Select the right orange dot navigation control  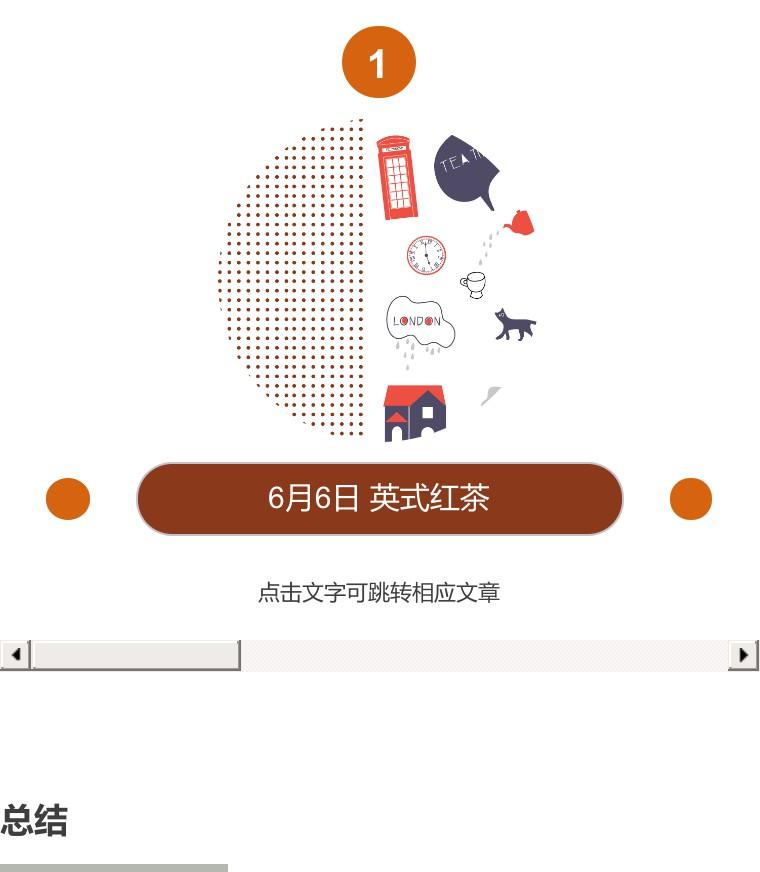[x=691, y=497]
